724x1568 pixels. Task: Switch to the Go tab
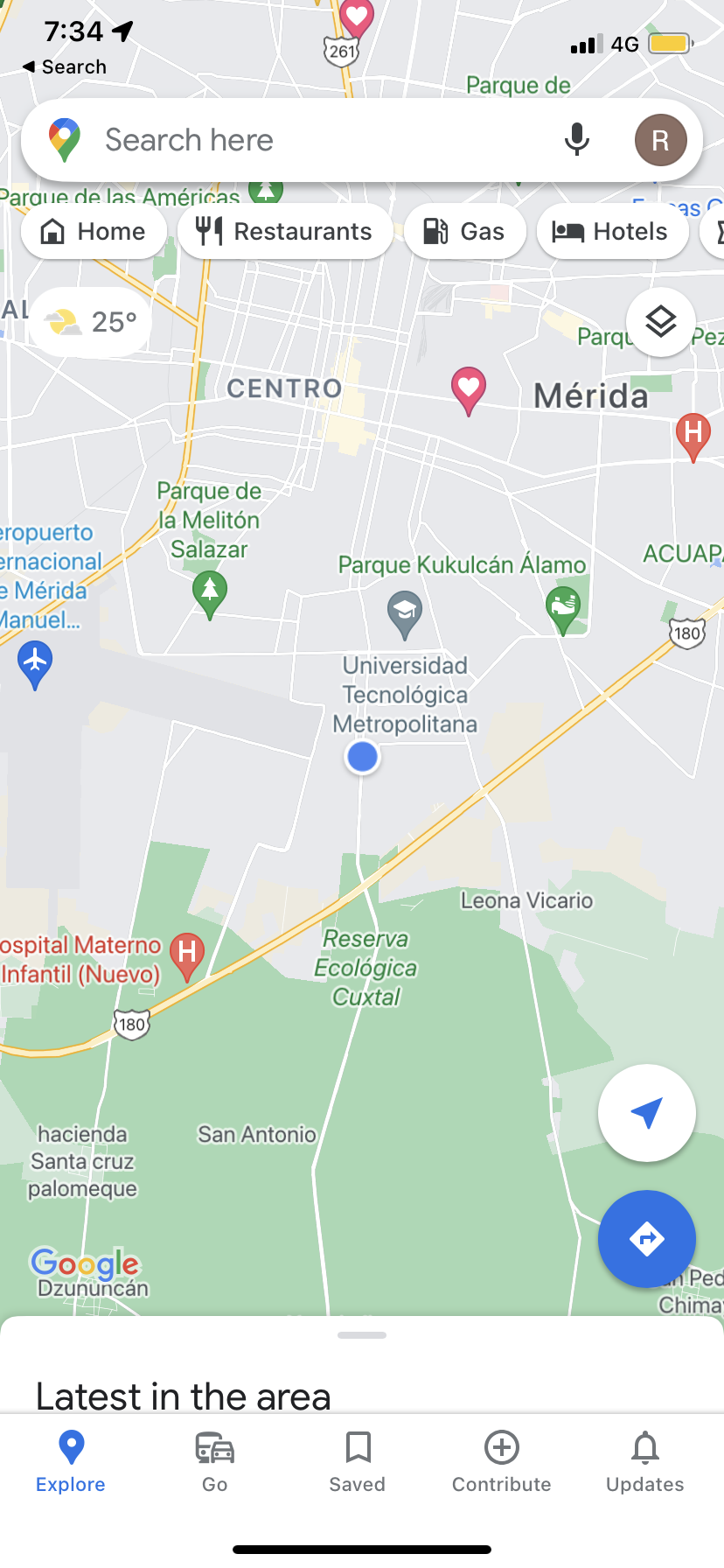pos(214,1461)
